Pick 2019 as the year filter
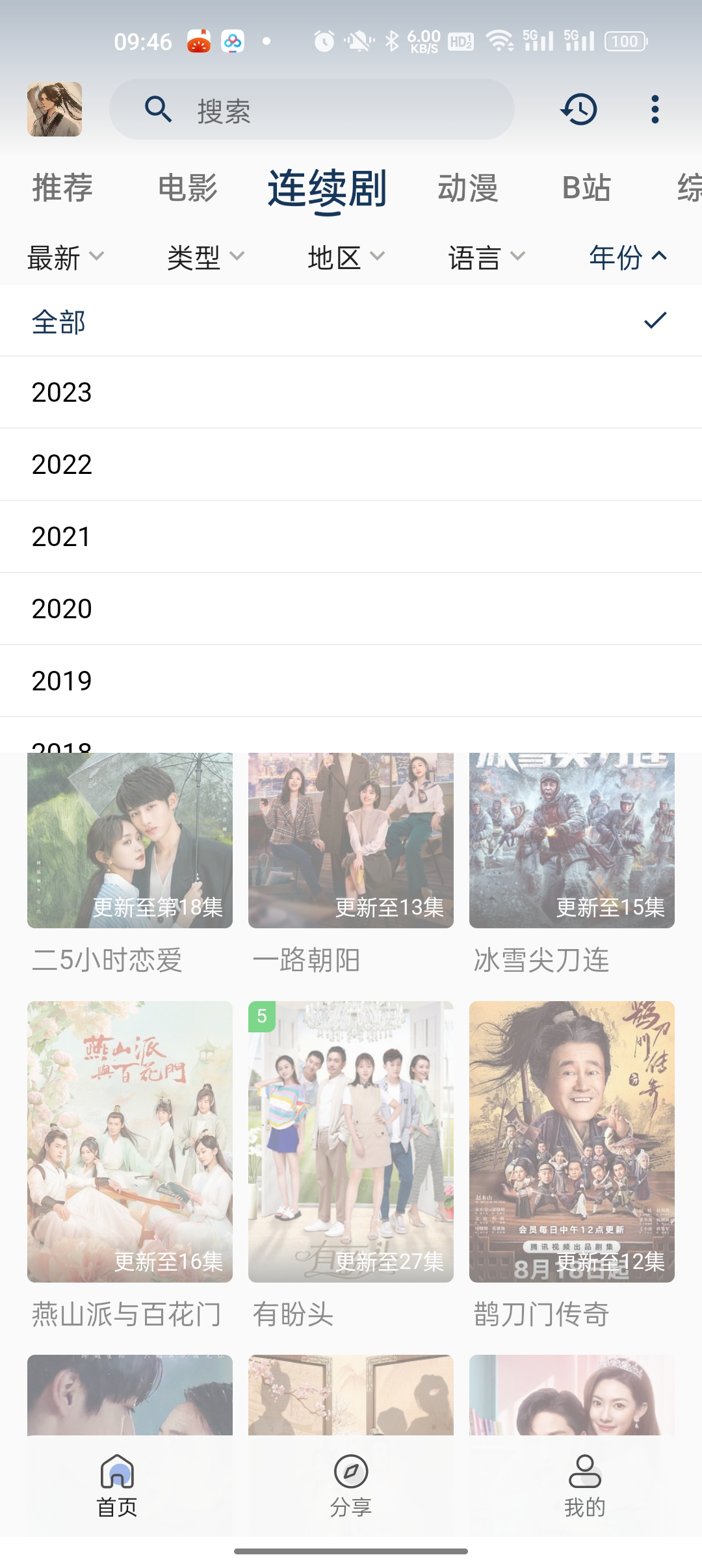The width and height of the screenshot is (702, 1568). (x=351, y=681)
